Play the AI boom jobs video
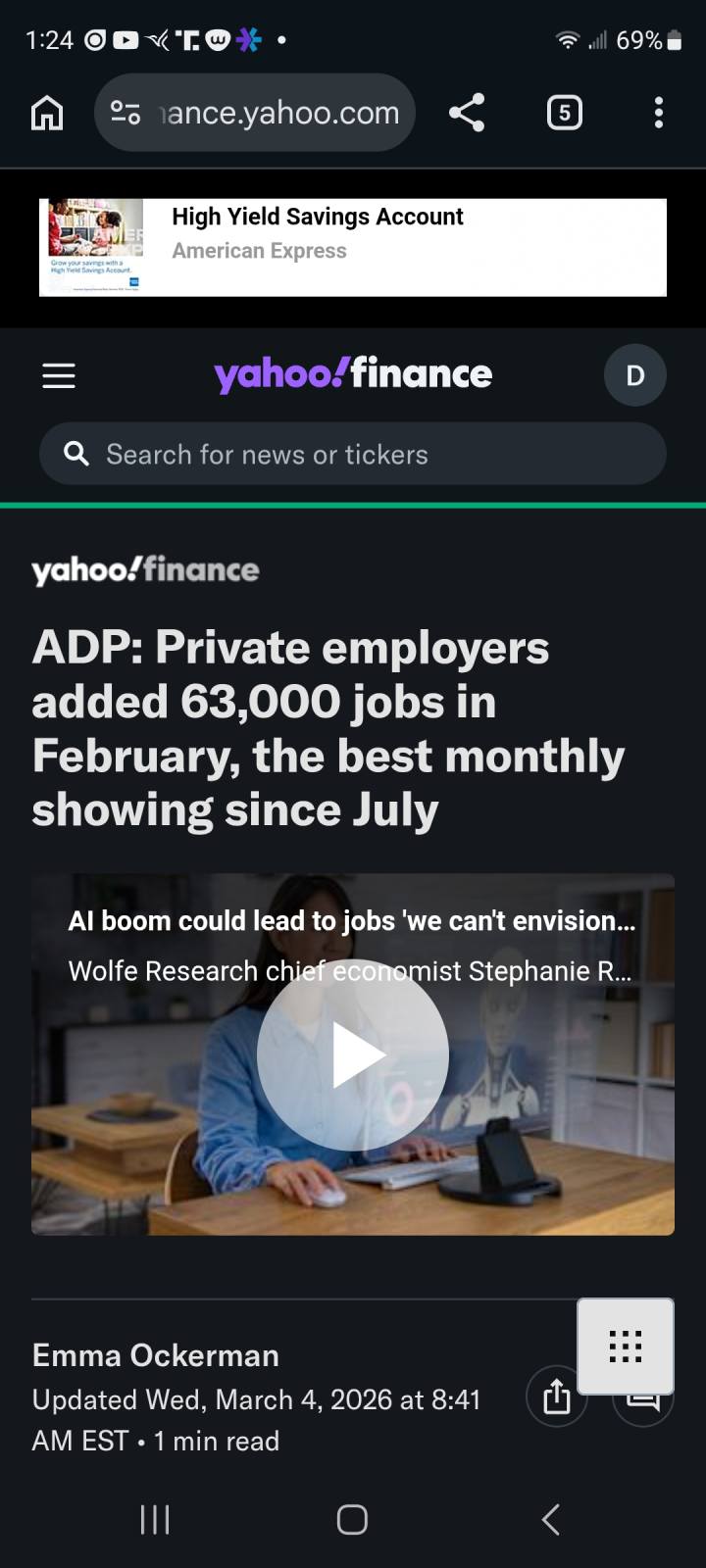This screenshot has width=706, height=1568. [353, 1054]
